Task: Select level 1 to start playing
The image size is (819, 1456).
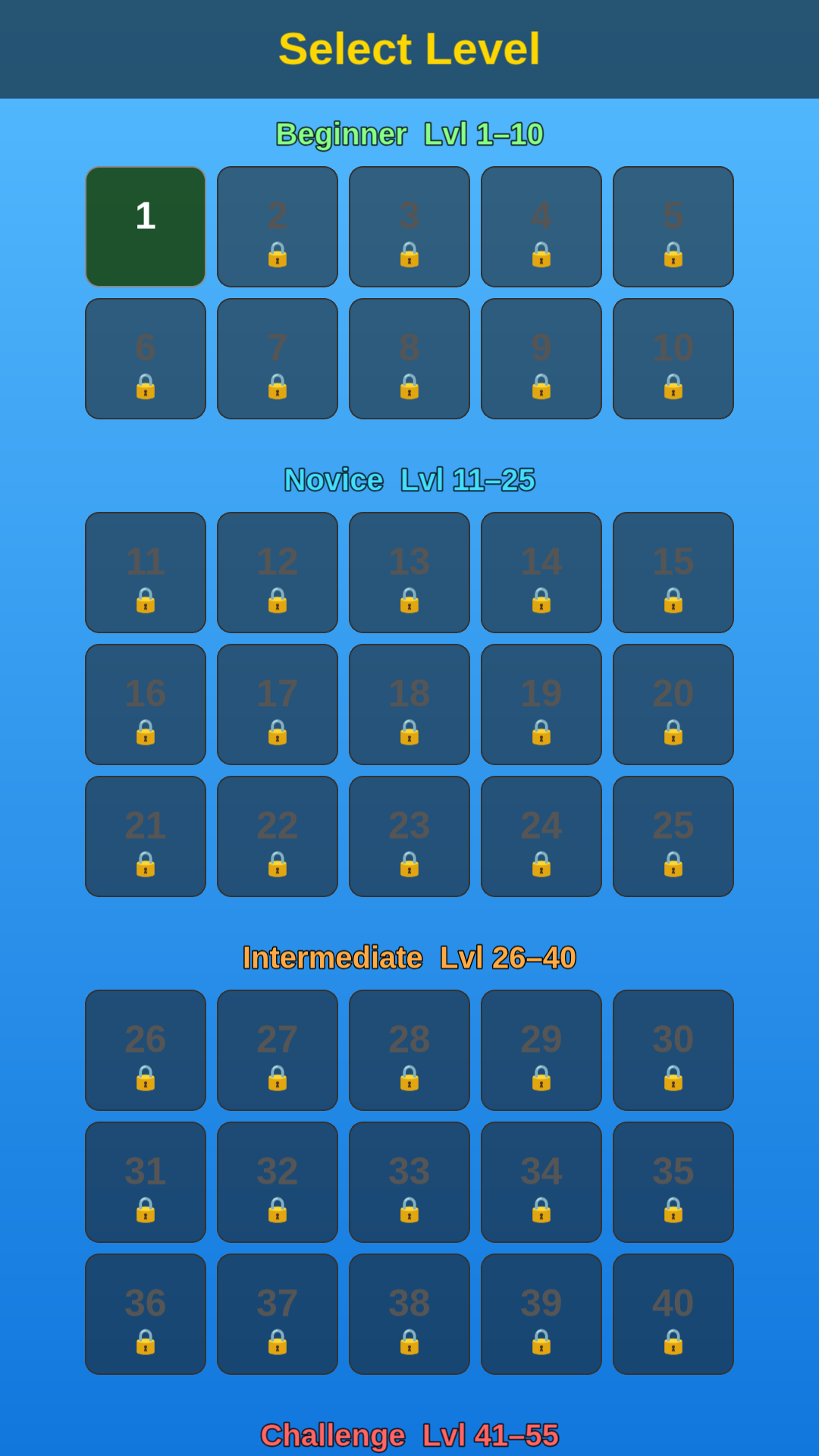Action: (145, 225)
